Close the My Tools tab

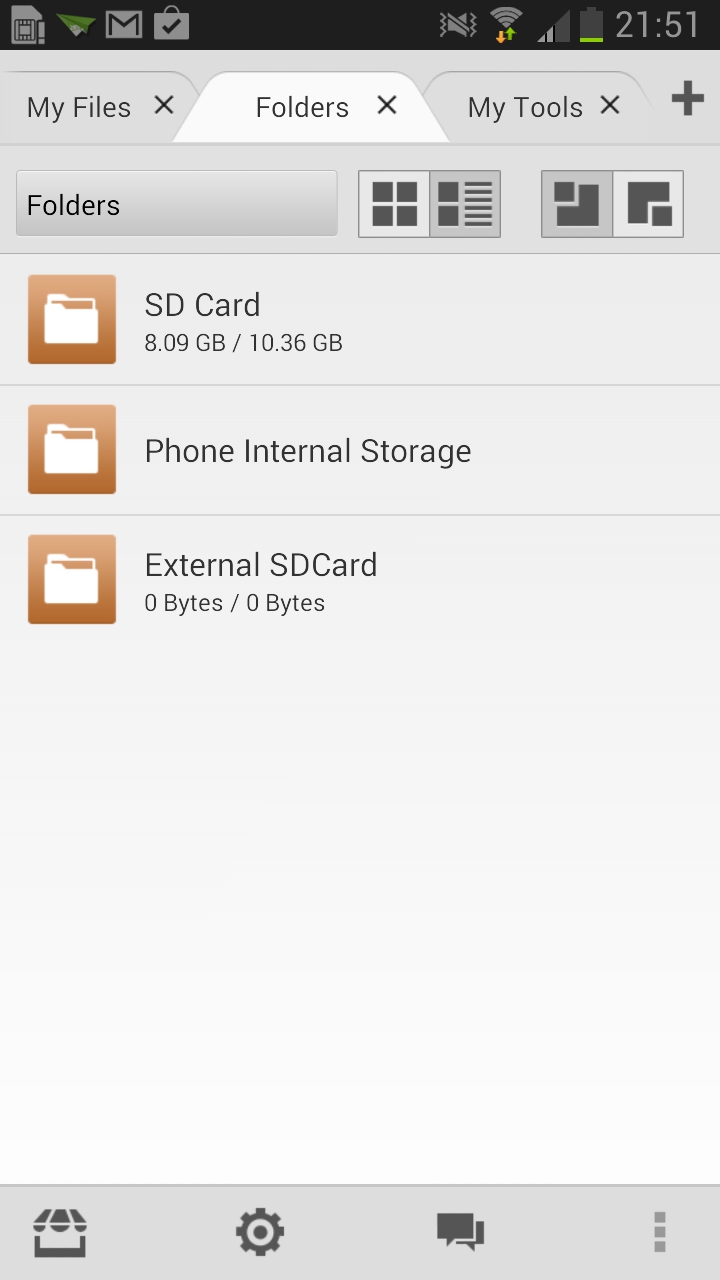pos(610,105)
